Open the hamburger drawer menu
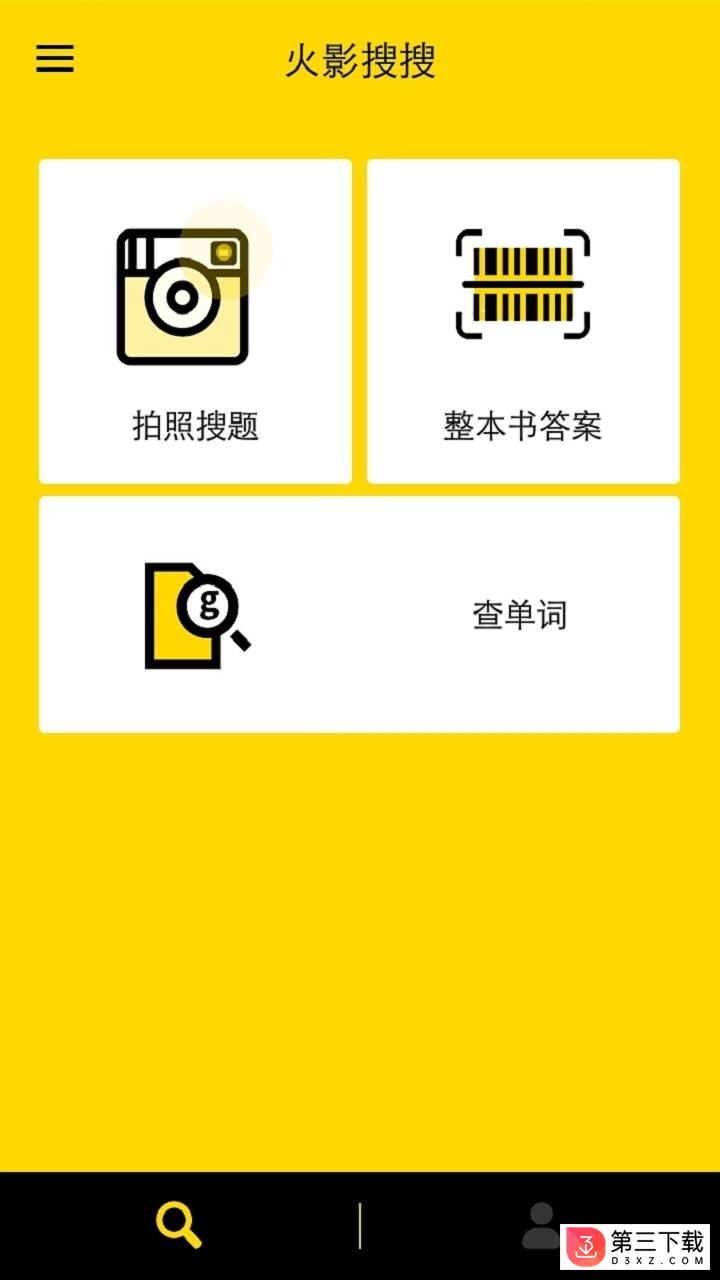The height and width of the screenshot is (1280, 720). point(55,59)
